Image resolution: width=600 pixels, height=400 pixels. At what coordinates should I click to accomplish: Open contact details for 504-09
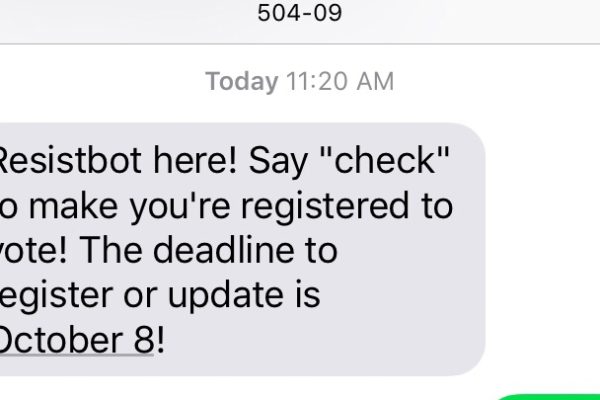[x=300, y=14]
